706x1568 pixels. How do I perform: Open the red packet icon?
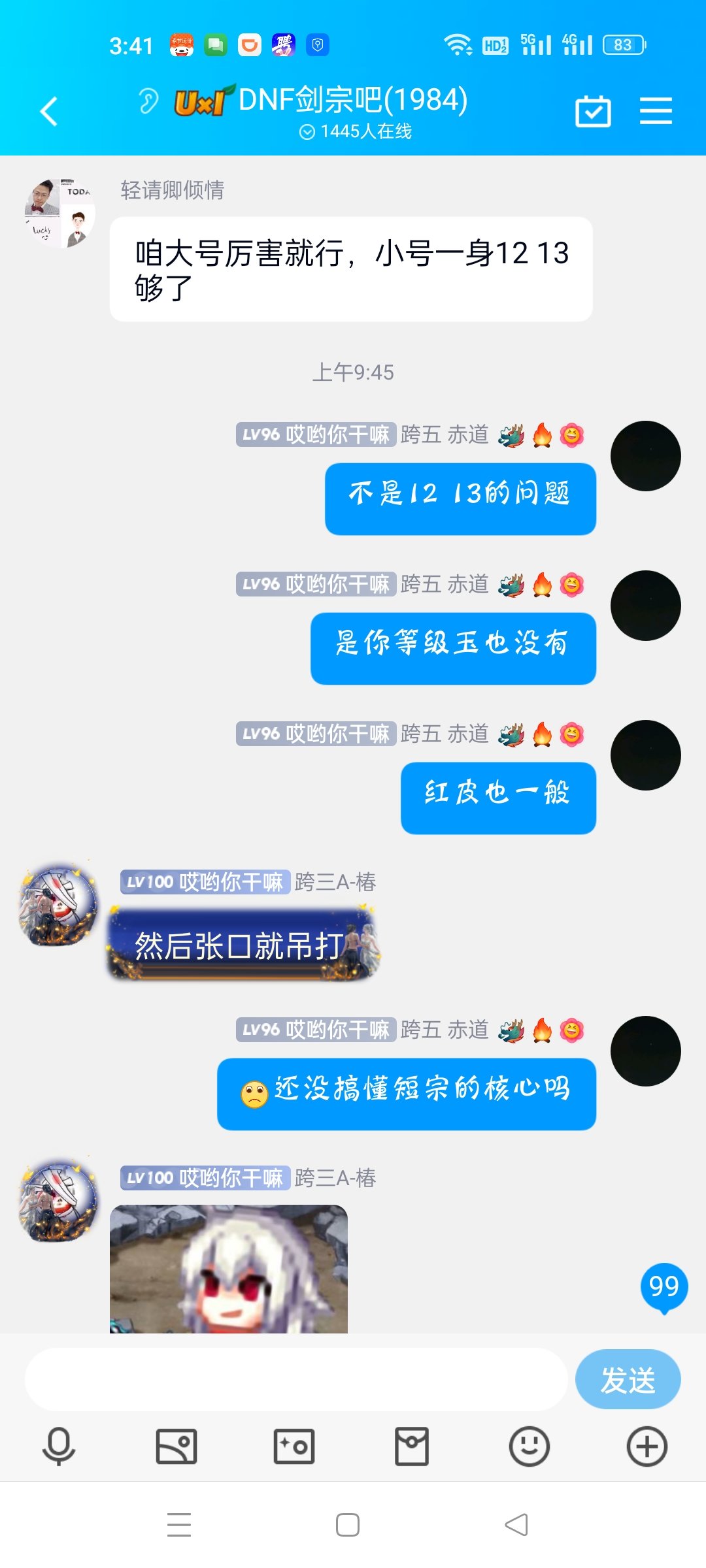click(x=412, y=1446)
